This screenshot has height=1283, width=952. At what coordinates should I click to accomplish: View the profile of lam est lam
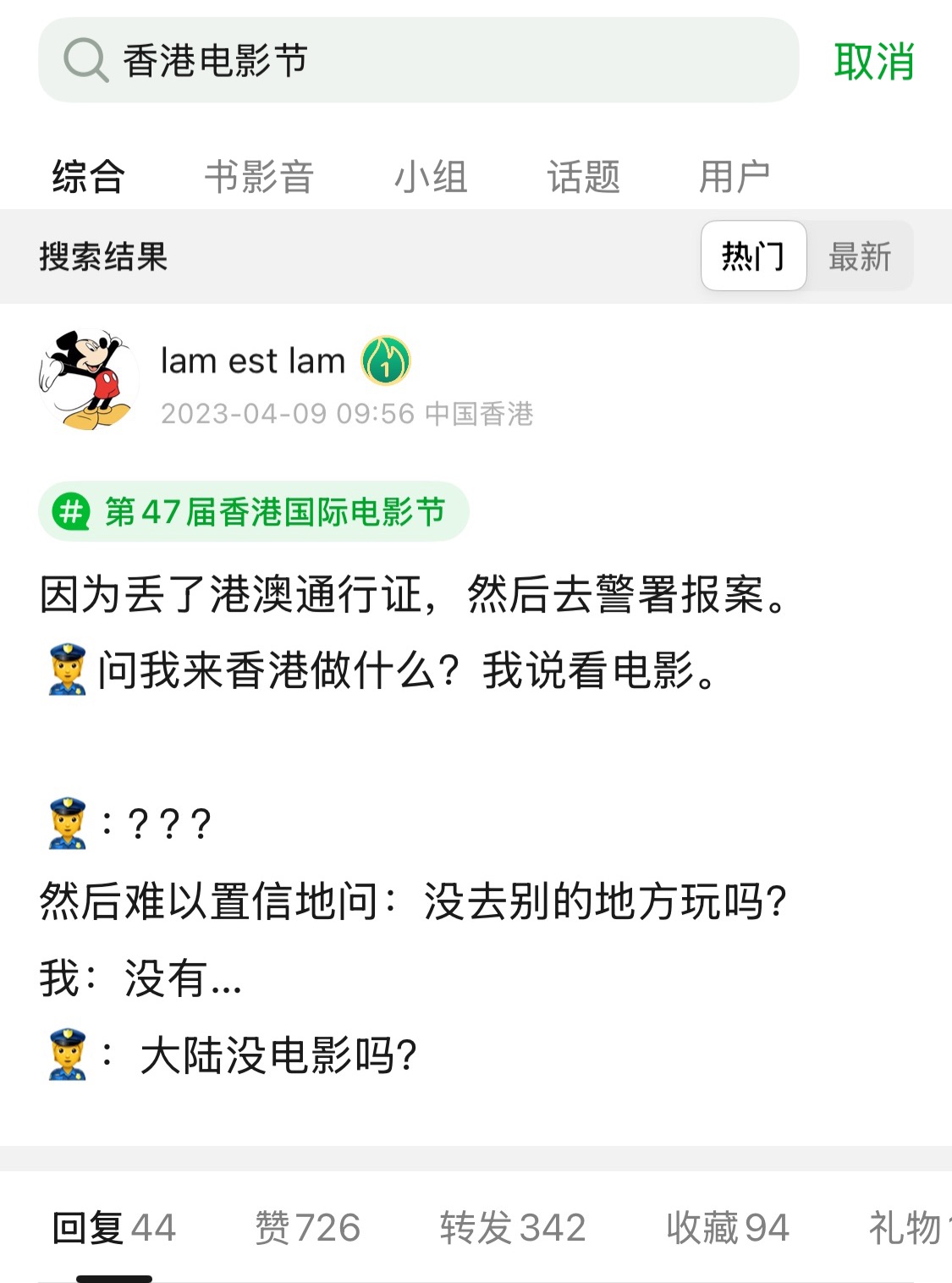[x=253, y=361]
